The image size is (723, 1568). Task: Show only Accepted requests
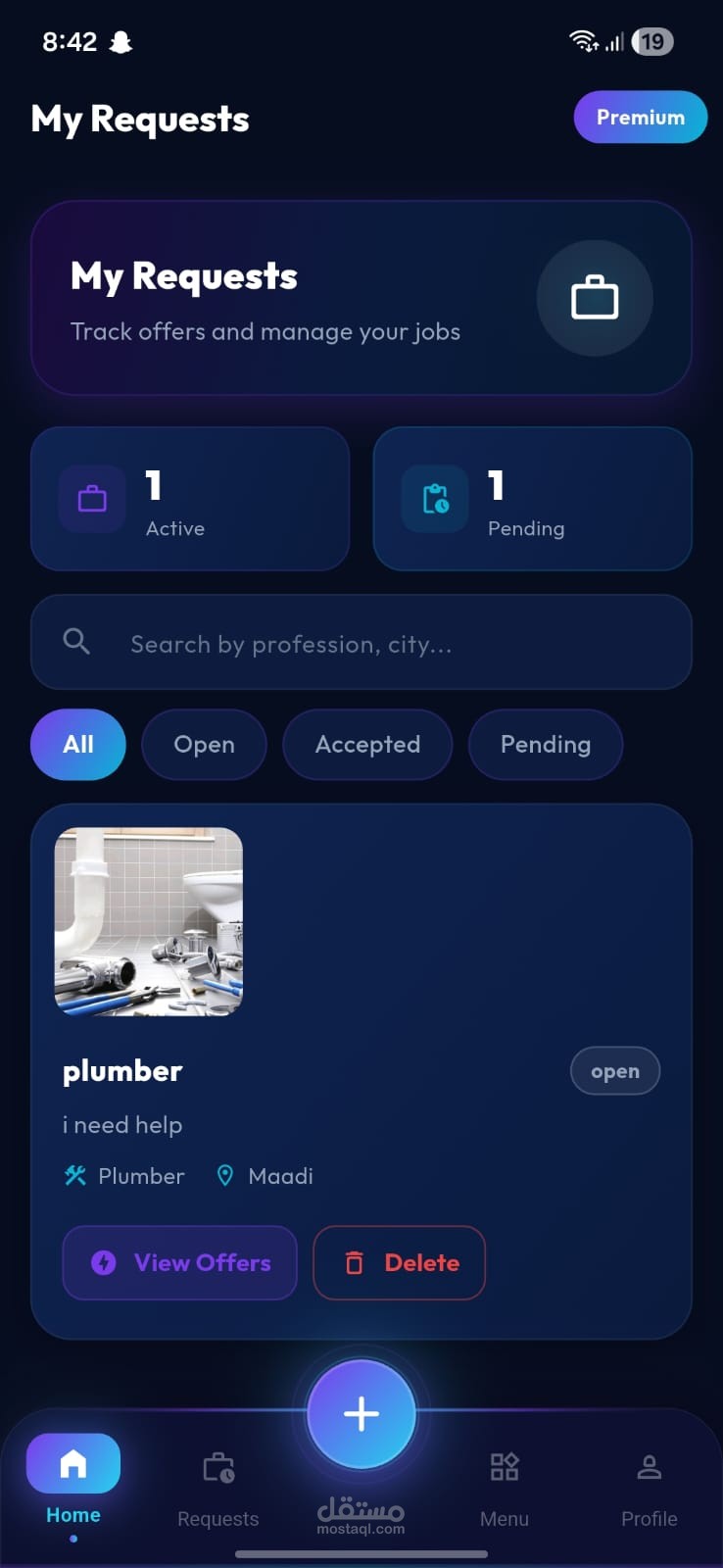coord(367,745)
